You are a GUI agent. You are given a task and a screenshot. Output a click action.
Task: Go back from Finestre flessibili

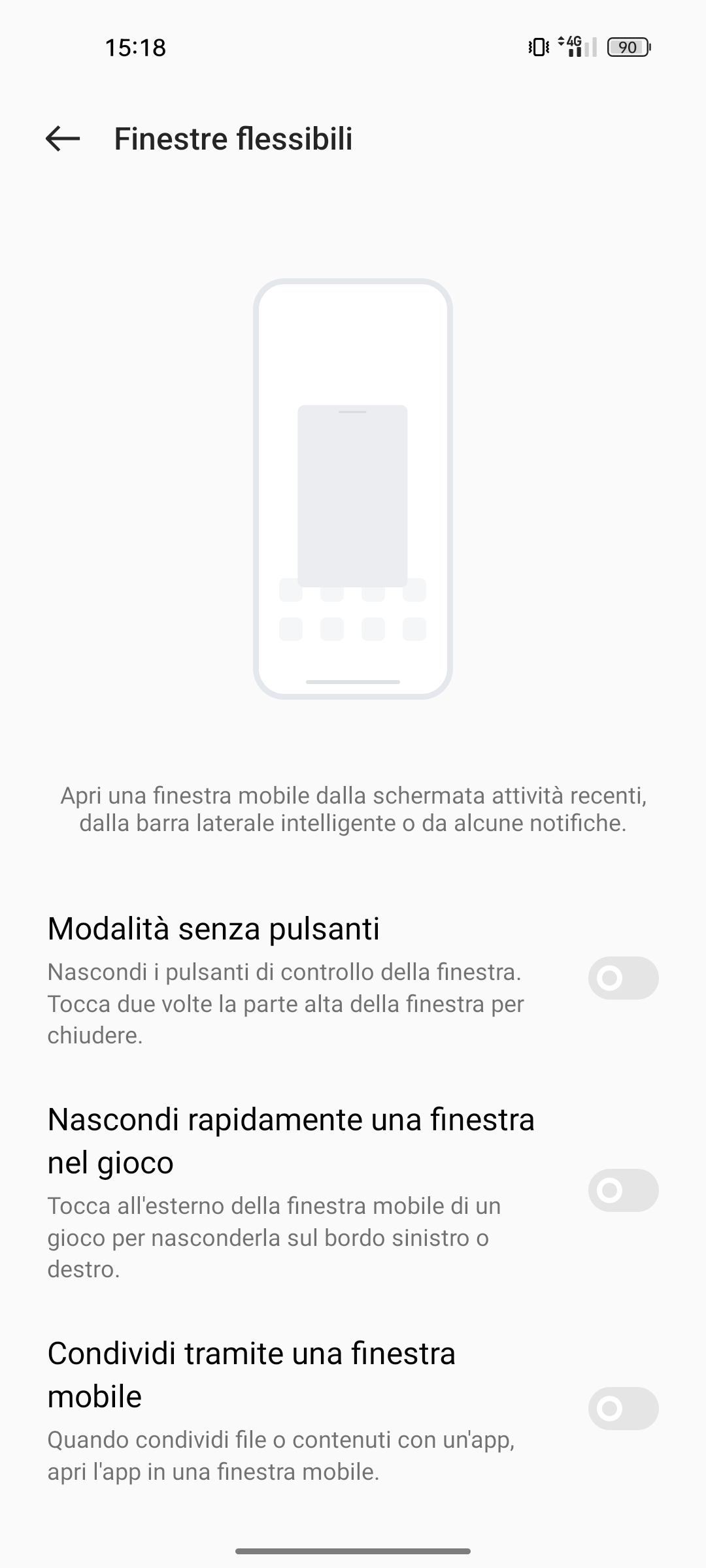click(63, 139)
